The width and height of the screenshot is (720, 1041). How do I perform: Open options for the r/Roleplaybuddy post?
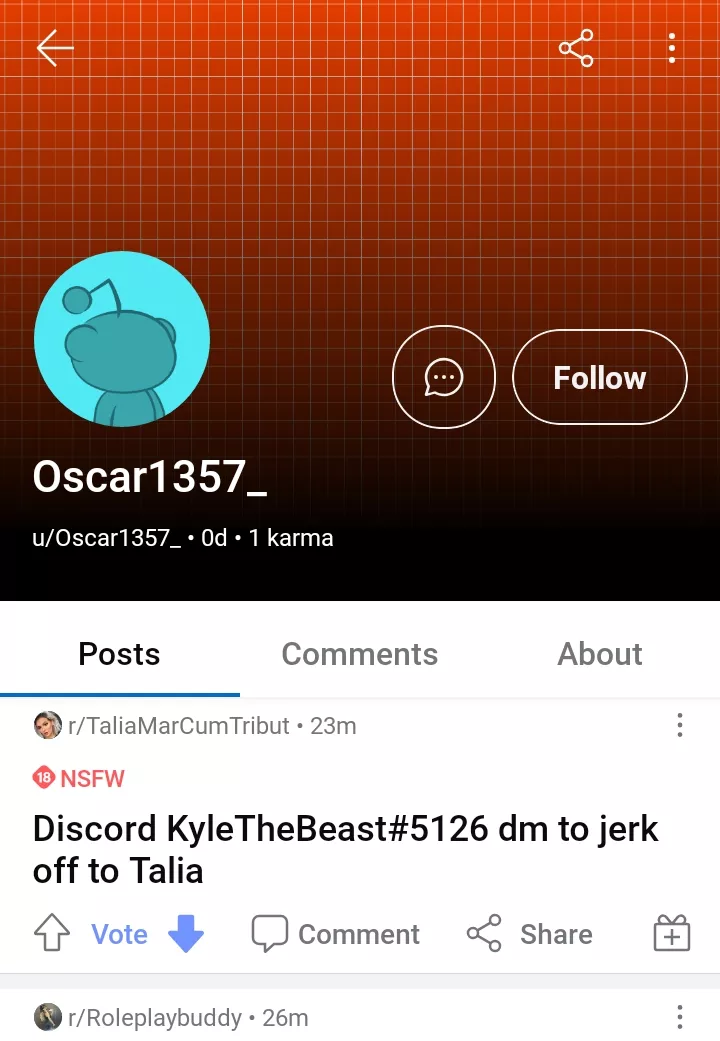(x=680, y=1018)
